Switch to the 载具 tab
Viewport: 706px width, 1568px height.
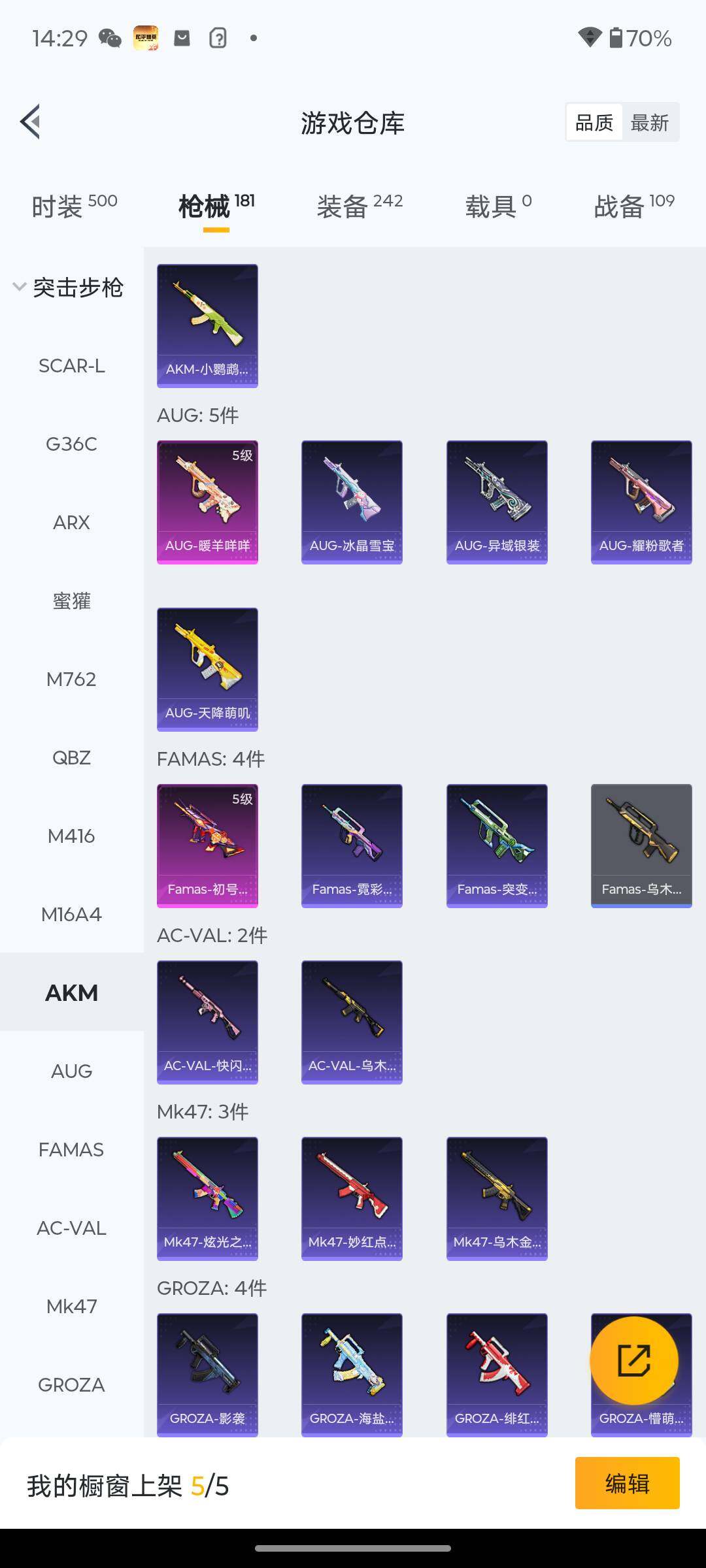tap(497, 206)
